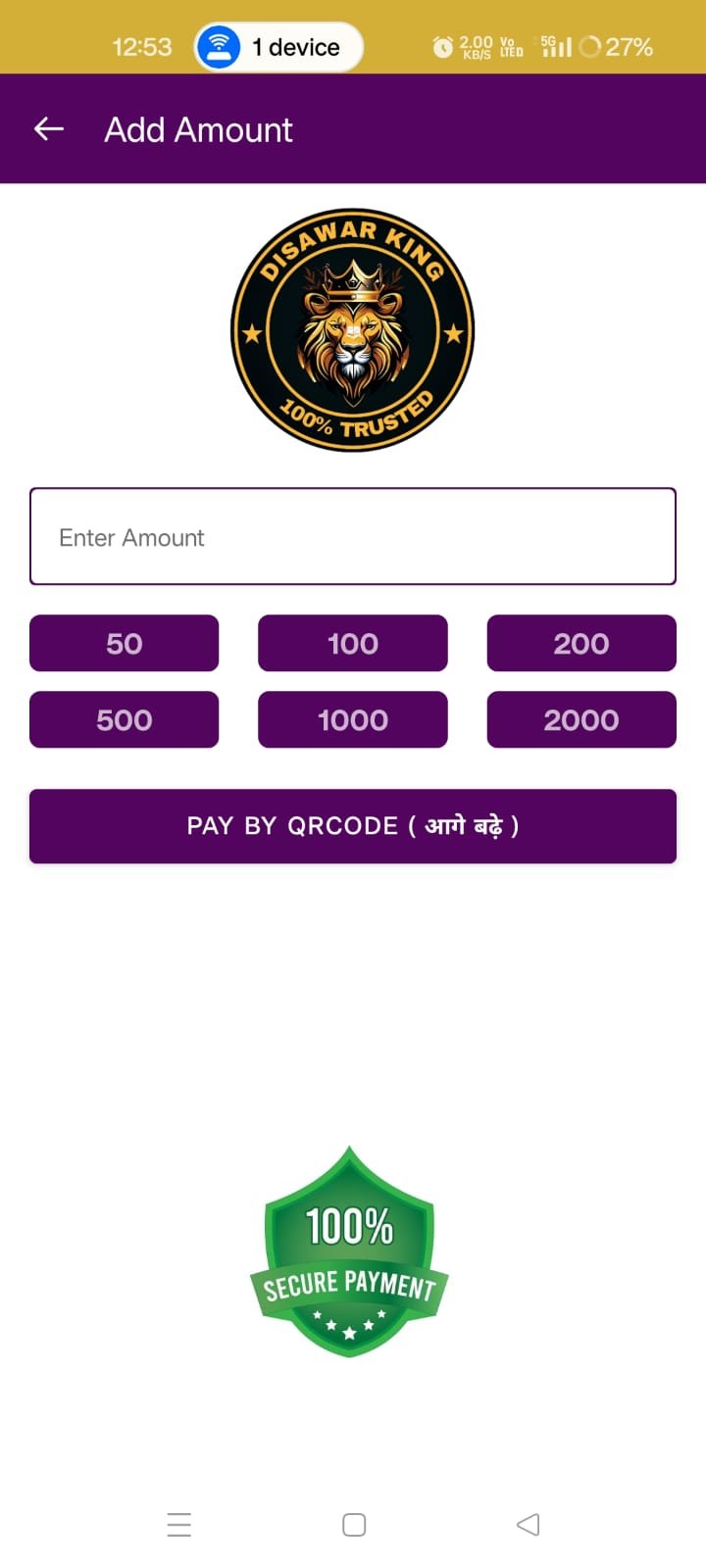Choose the 100 quick amount
This screenshot has height=1568, width=706.
pyautogui.click(x=353, y=644)
